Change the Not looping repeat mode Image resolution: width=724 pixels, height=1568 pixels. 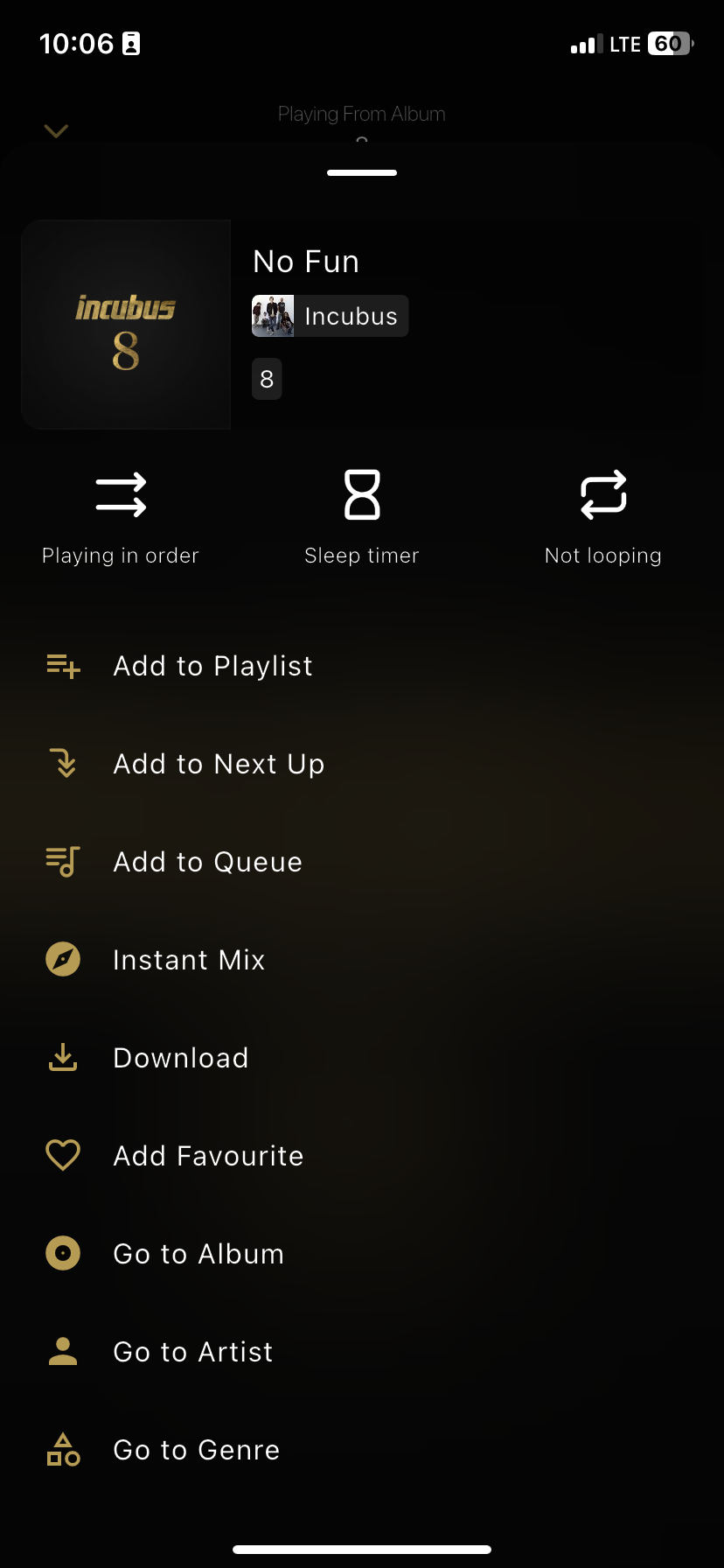pyautogui.click(x=602, y=515)
